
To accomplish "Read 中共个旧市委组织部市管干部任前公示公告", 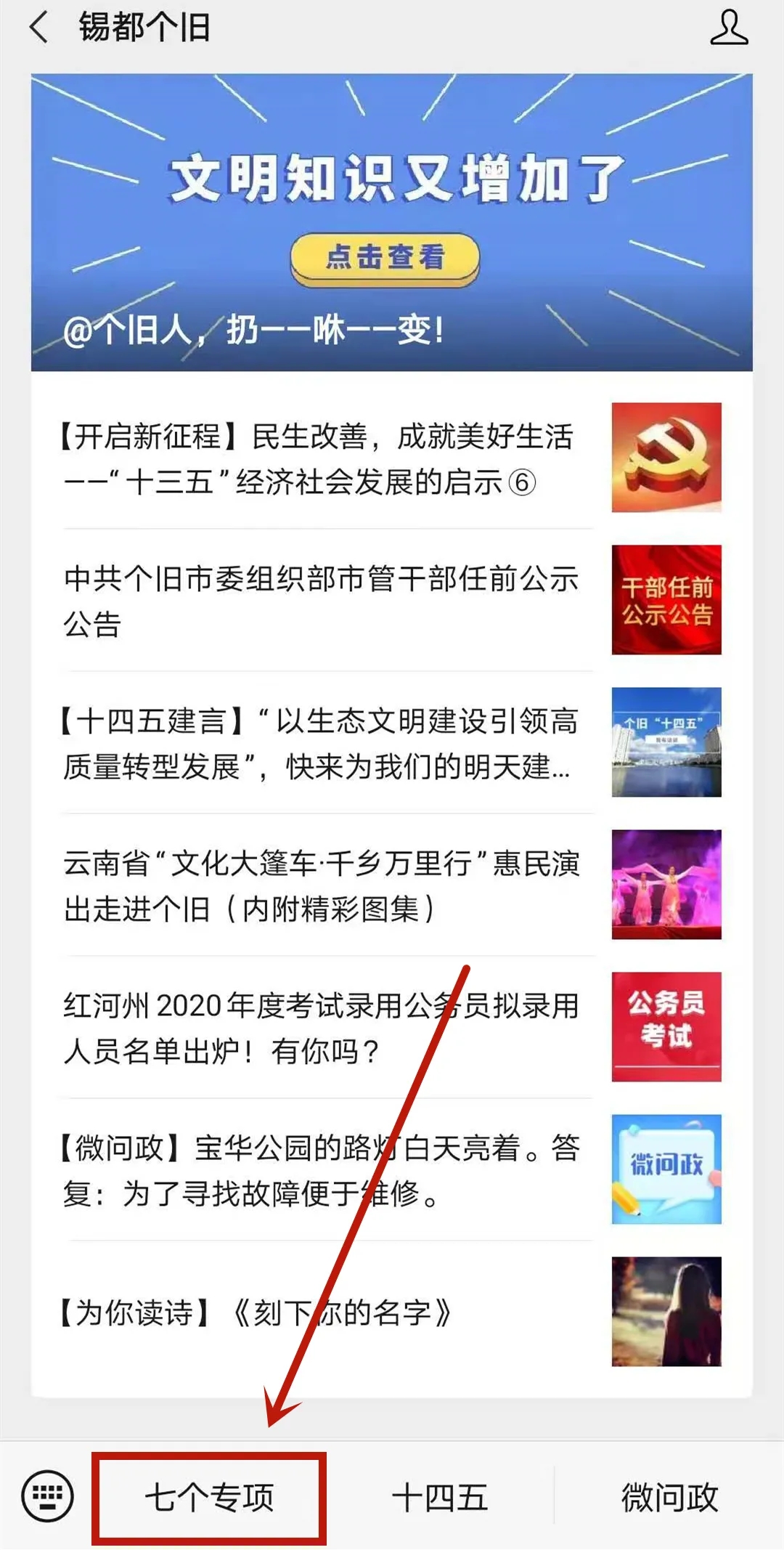I will [x=319, y=601].
